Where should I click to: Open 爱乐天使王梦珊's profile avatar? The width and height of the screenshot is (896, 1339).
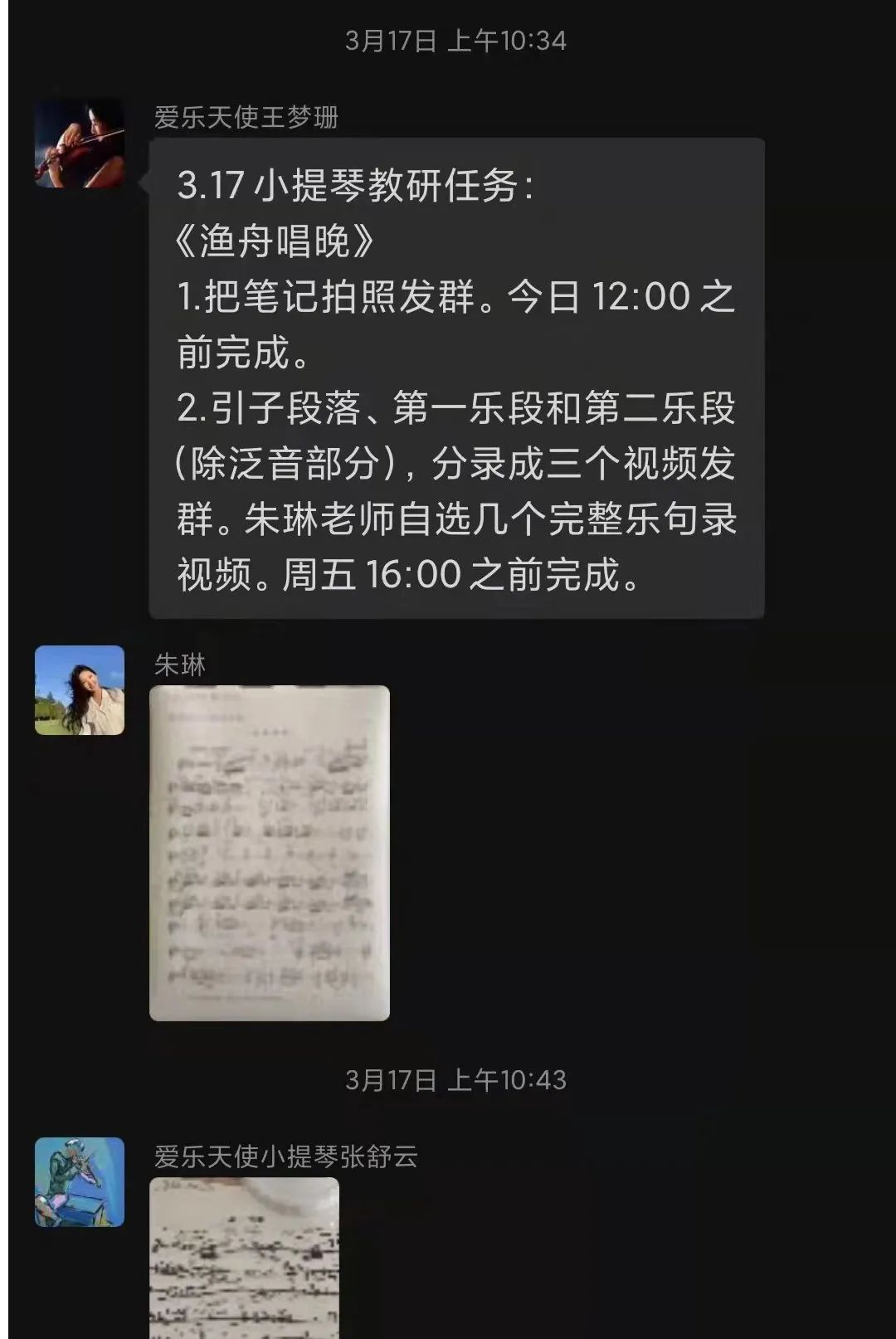tap(80, 144)
